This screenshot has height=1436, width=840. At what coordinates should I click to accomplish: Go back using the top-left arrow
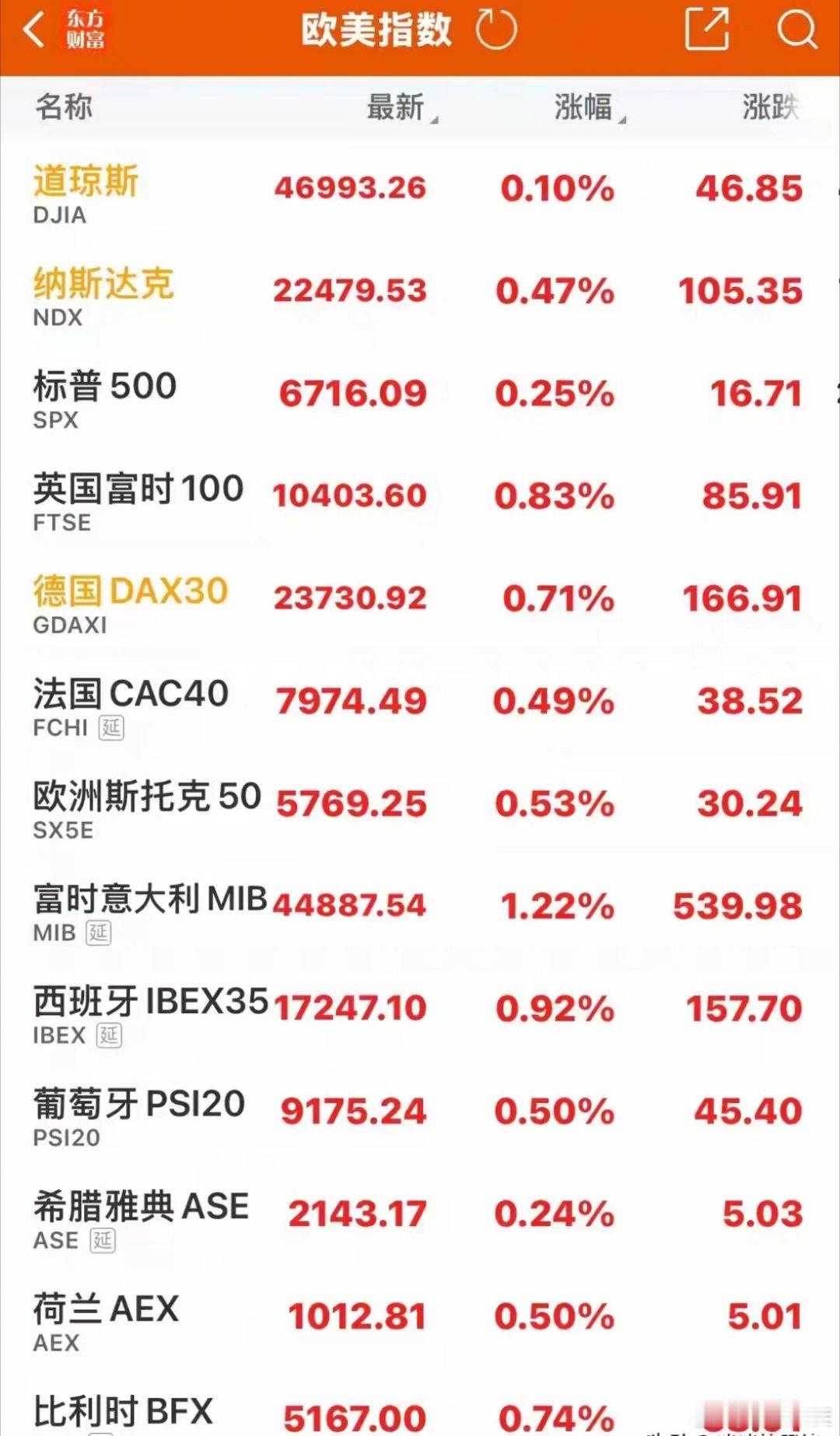34,31
